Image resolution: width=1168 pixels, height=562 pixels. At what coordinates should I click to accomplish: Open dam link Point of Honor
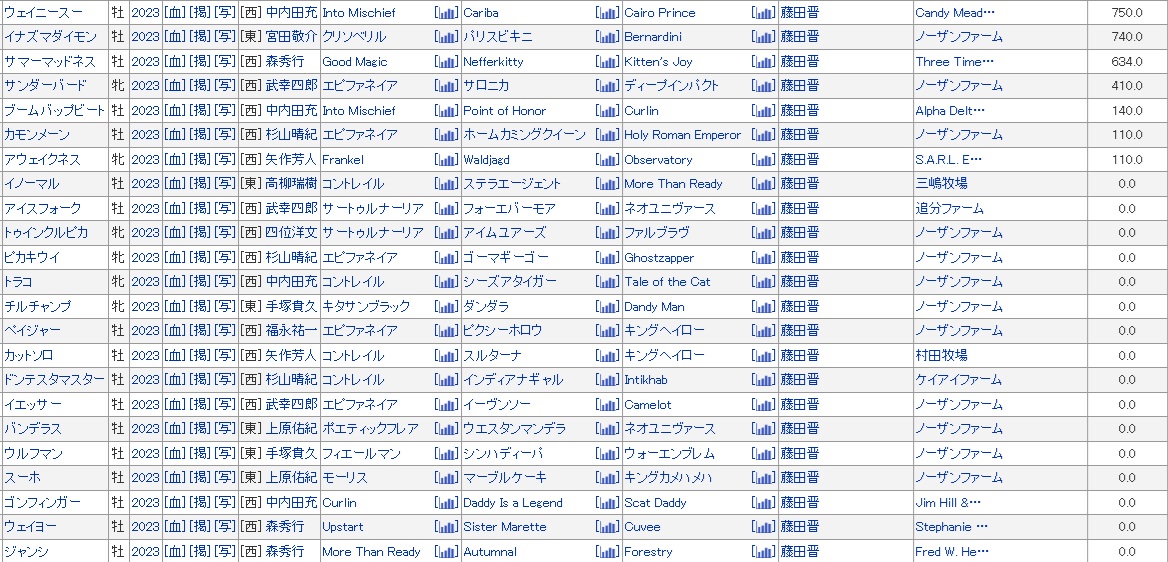coord(504,110)
